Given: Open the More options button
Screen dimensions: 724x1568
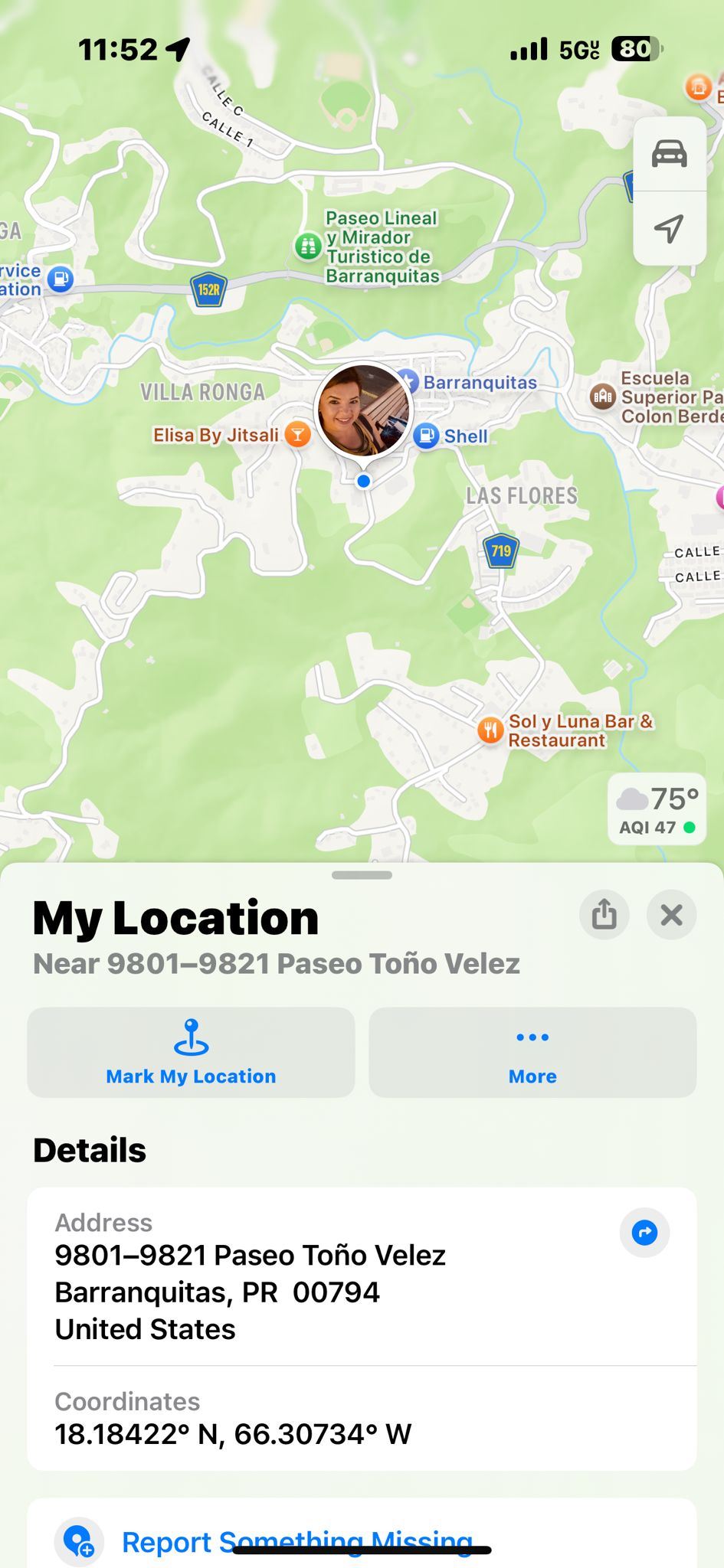Looking at the screenshot, I should (532, 1052).
